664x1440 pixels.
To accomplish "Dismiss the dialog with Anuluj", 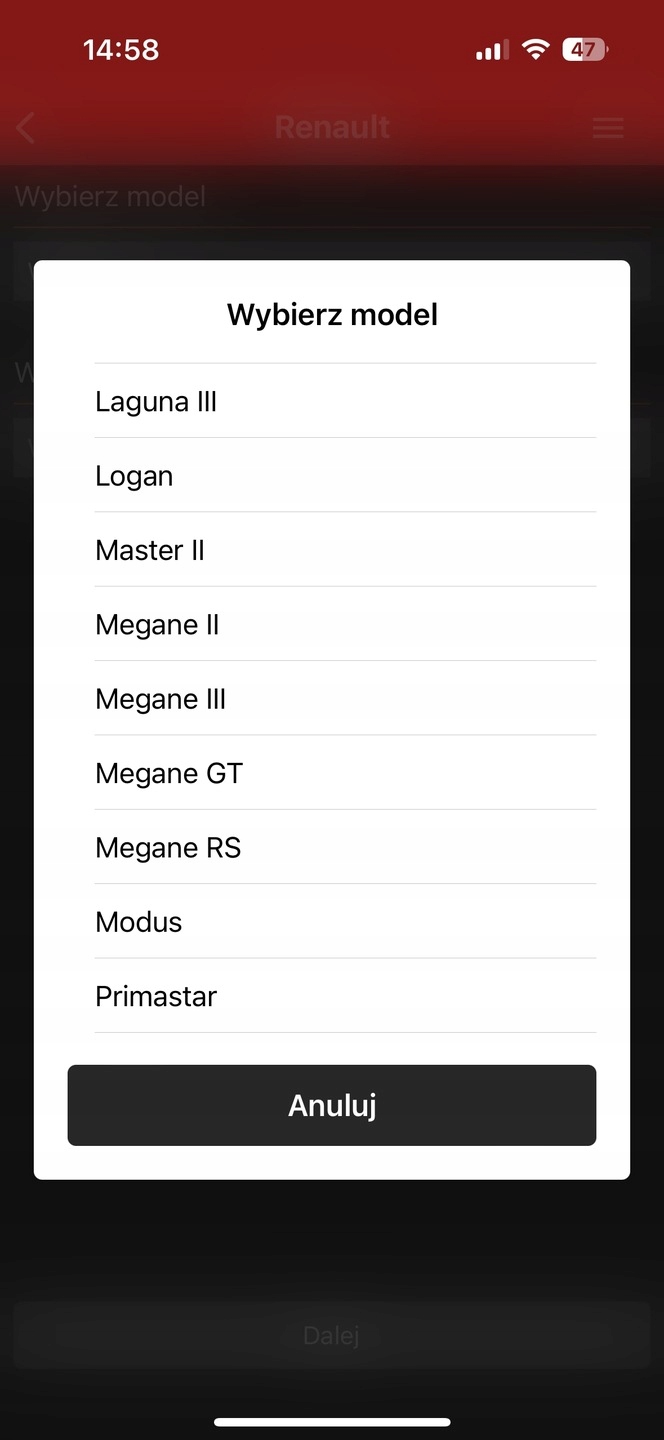I will point(332,1105).
